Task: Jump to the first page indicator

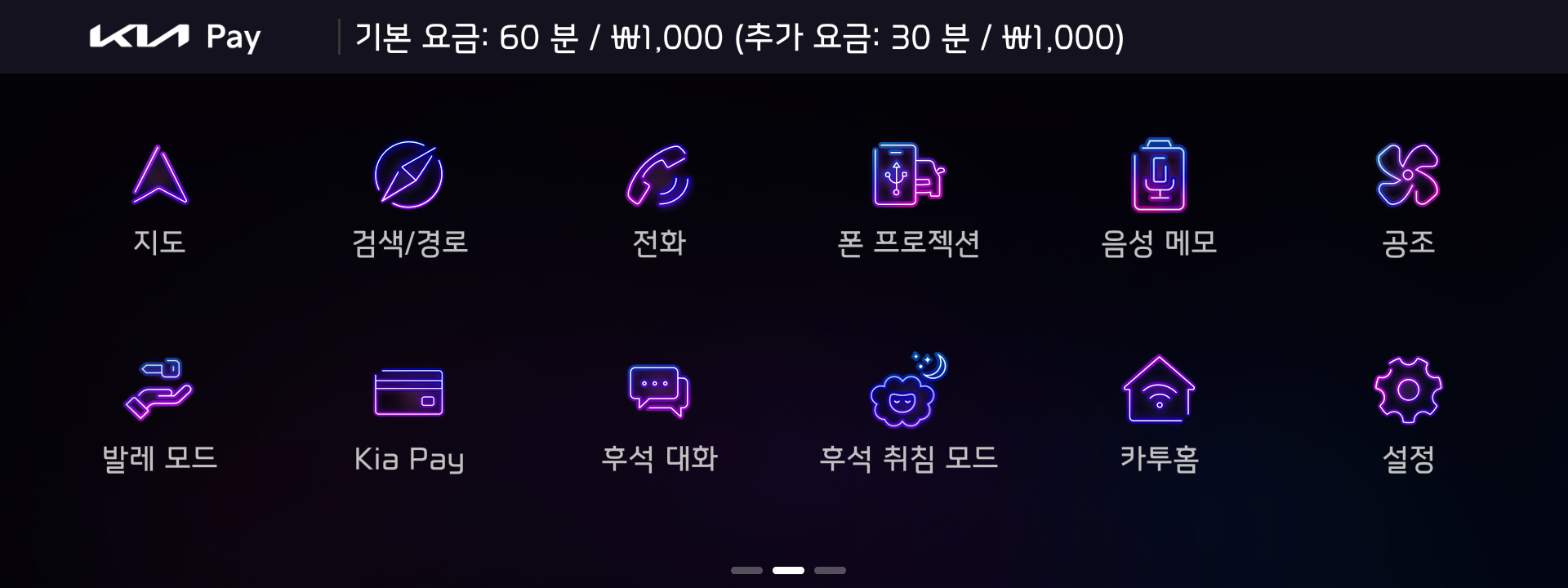Action: click(746, 570)
